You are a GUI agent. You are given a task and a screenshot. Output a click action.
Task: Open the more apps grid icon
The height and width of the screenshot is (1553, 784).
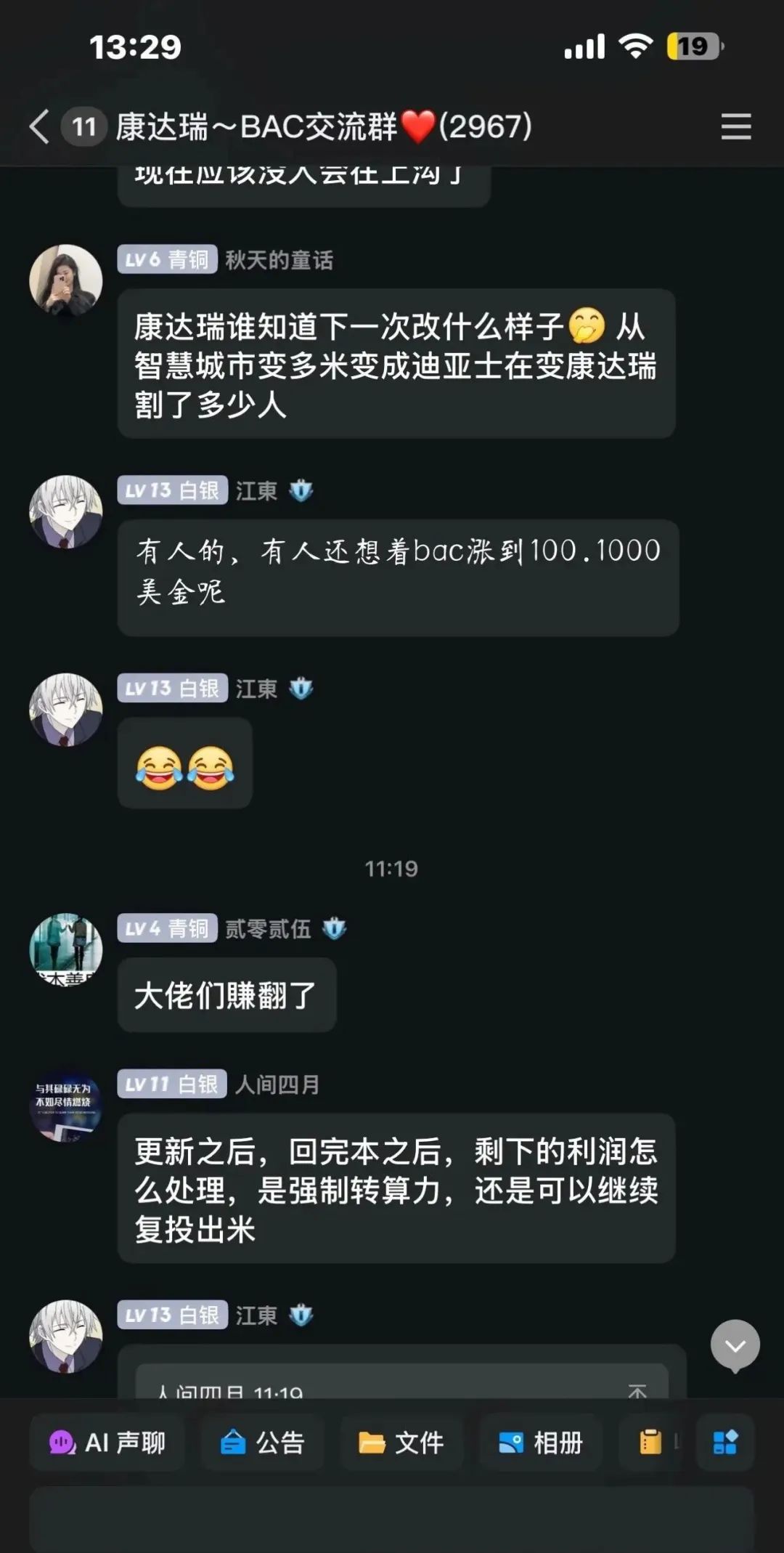tap(725, 1442)
